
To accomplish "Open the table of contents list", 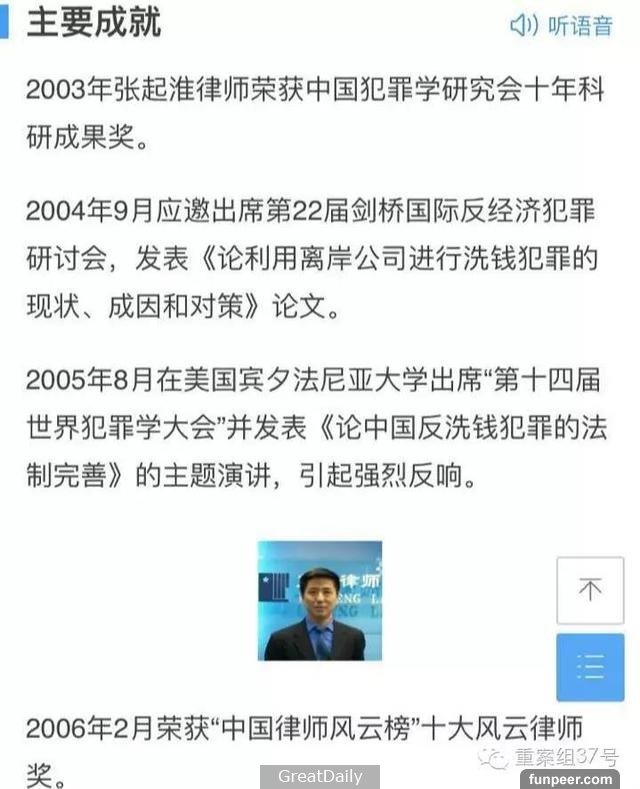I will coord(590,666).
